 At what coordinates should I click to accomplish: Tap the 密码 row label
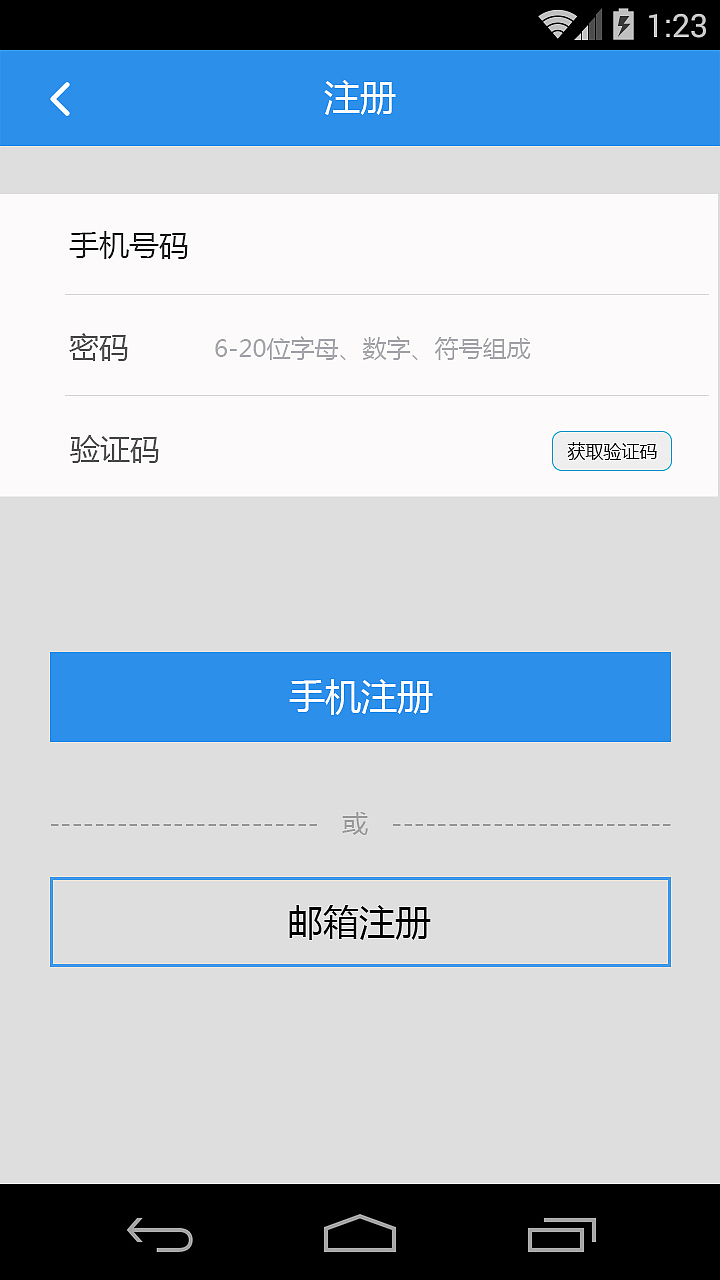pyautogui.click(x=98, y=348)
